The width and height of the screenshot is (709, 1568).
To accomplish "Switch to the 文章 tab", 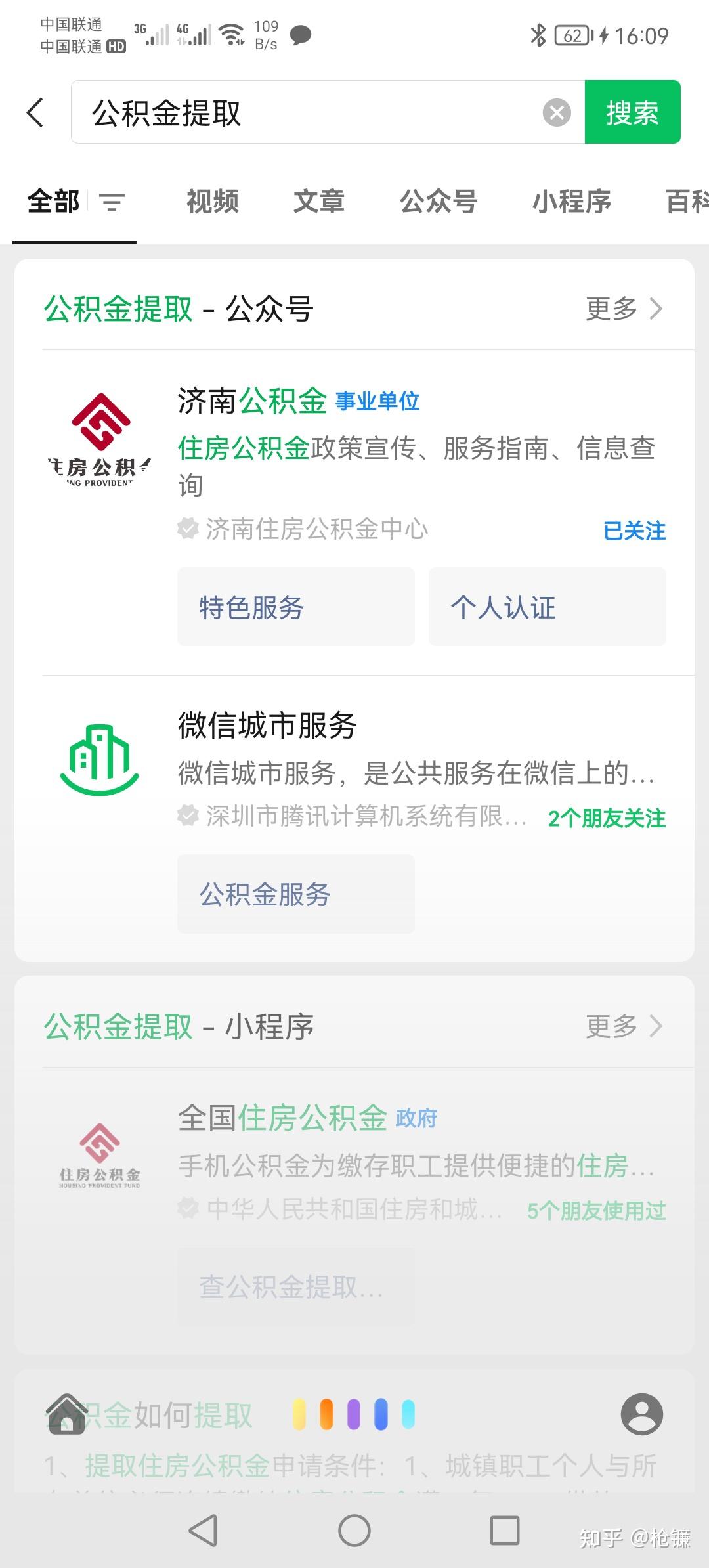I will tap(319, 202).
